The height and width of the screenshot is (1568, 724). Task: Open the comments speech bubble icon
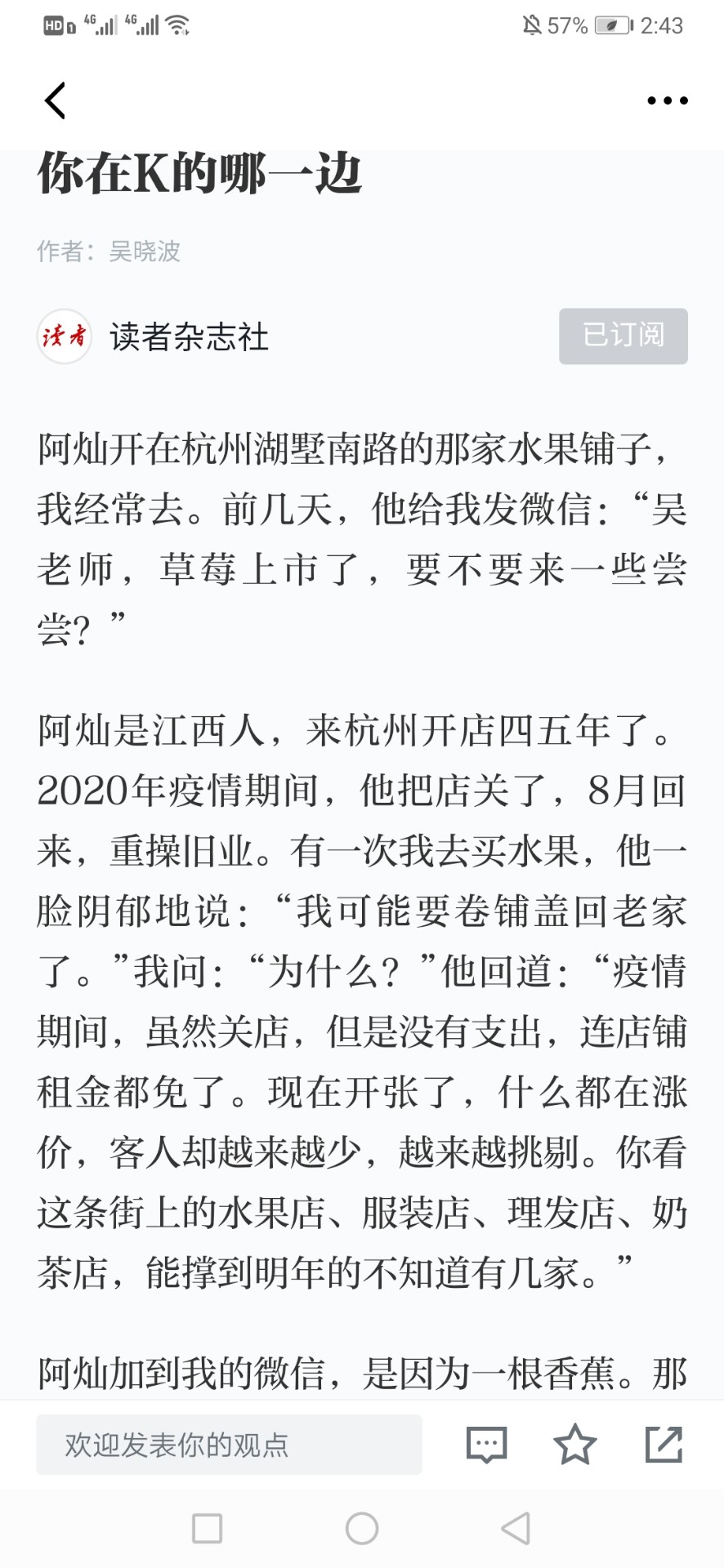[x=487, y=1445]
